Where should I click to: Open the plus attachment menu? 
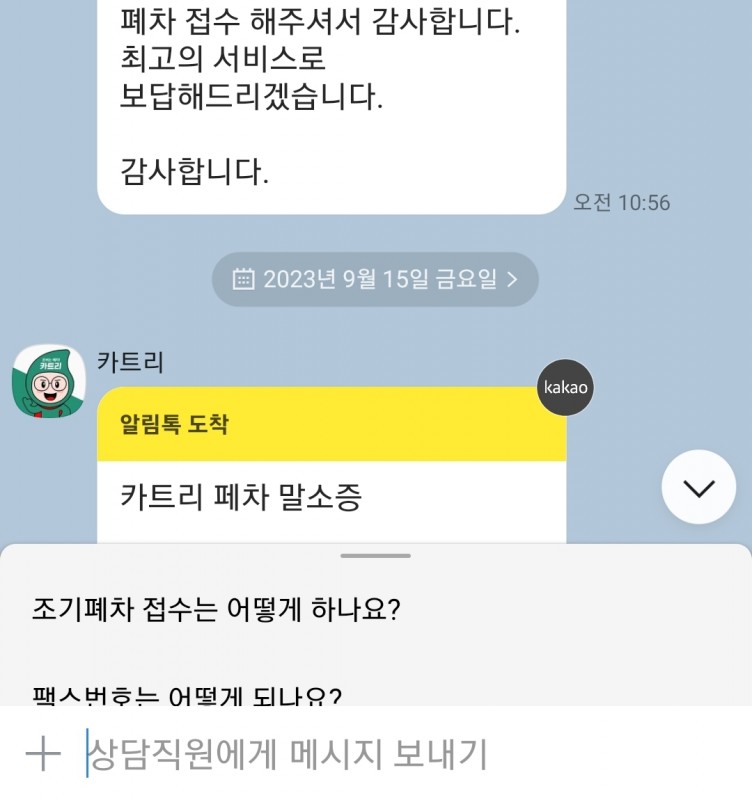42,754
